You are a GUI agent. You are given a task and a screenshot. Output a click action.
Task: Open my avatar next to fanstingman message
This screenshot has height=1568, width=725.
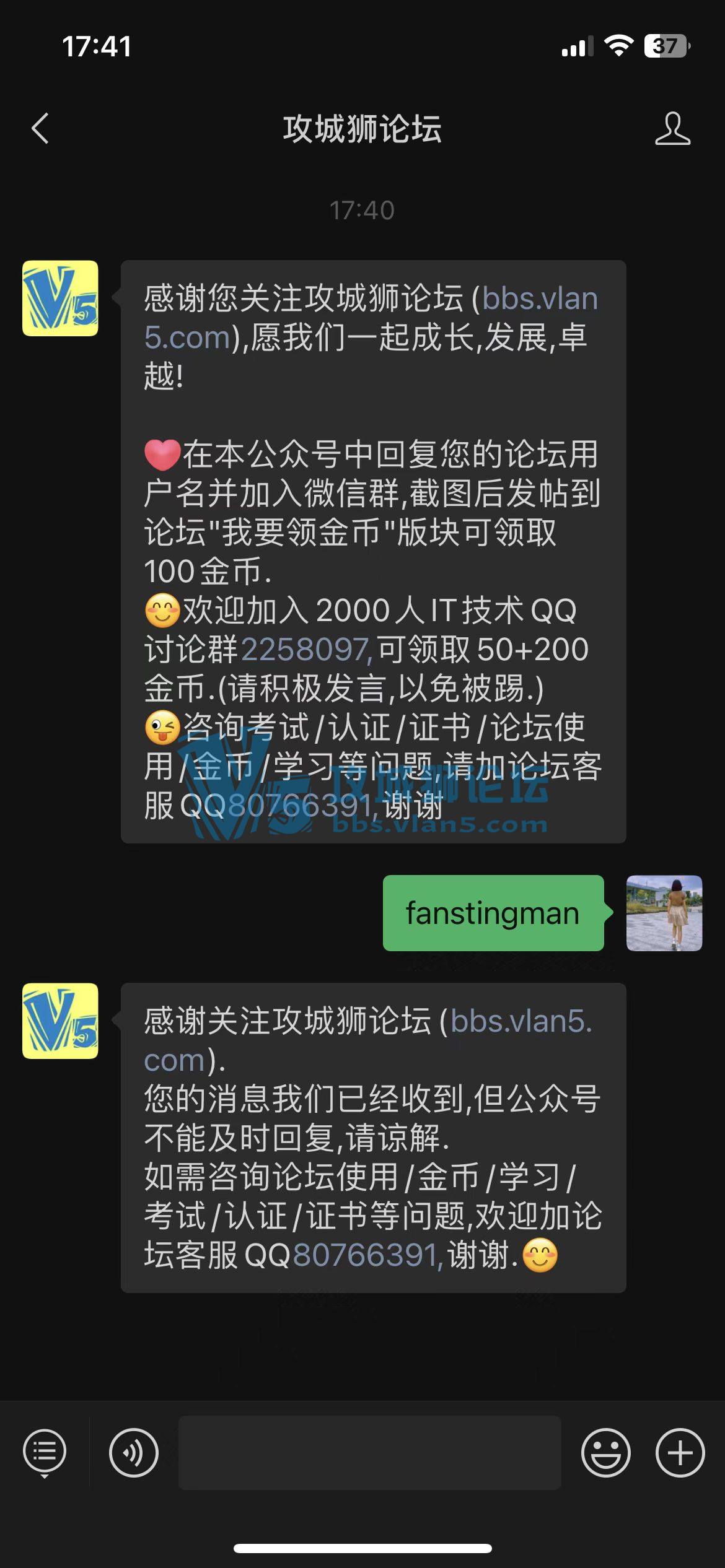pos(664,913)
